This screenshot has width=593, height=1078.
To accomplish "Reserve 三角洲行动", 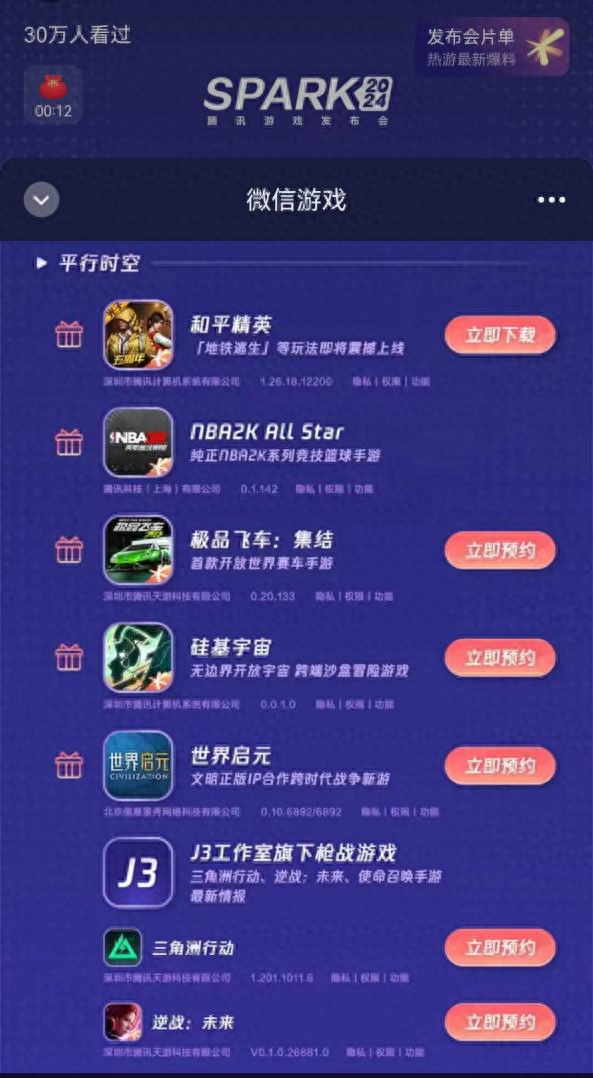I will (x=500, y=947).
